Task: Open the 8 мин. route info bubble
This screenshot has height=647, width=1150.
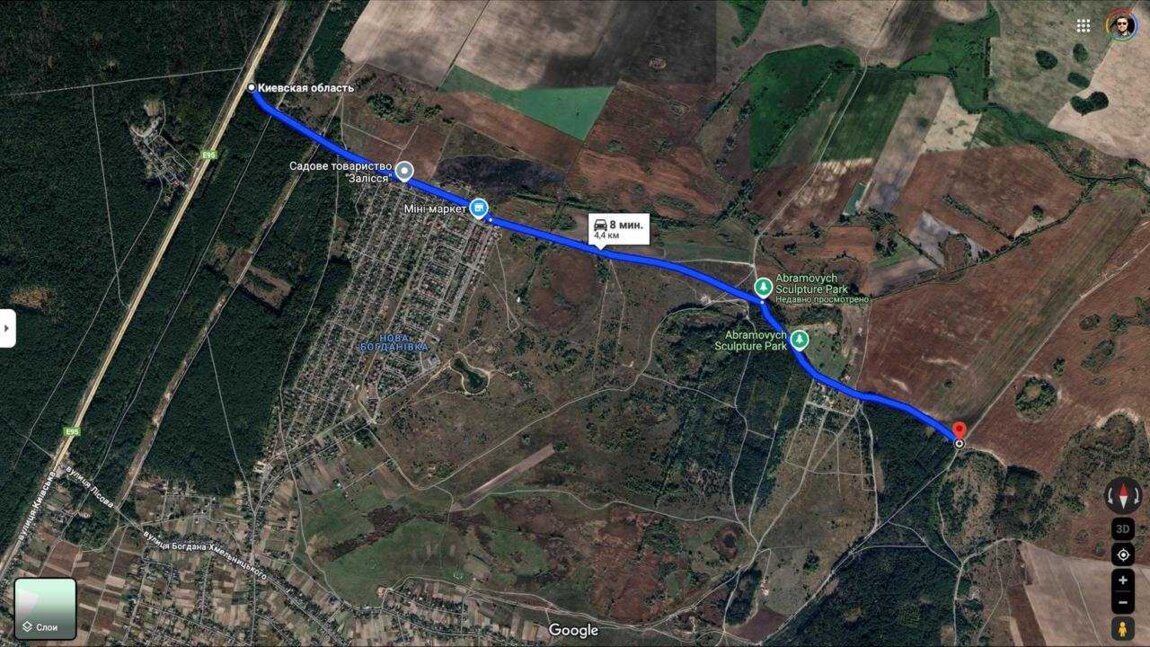Action: (619, 229)
